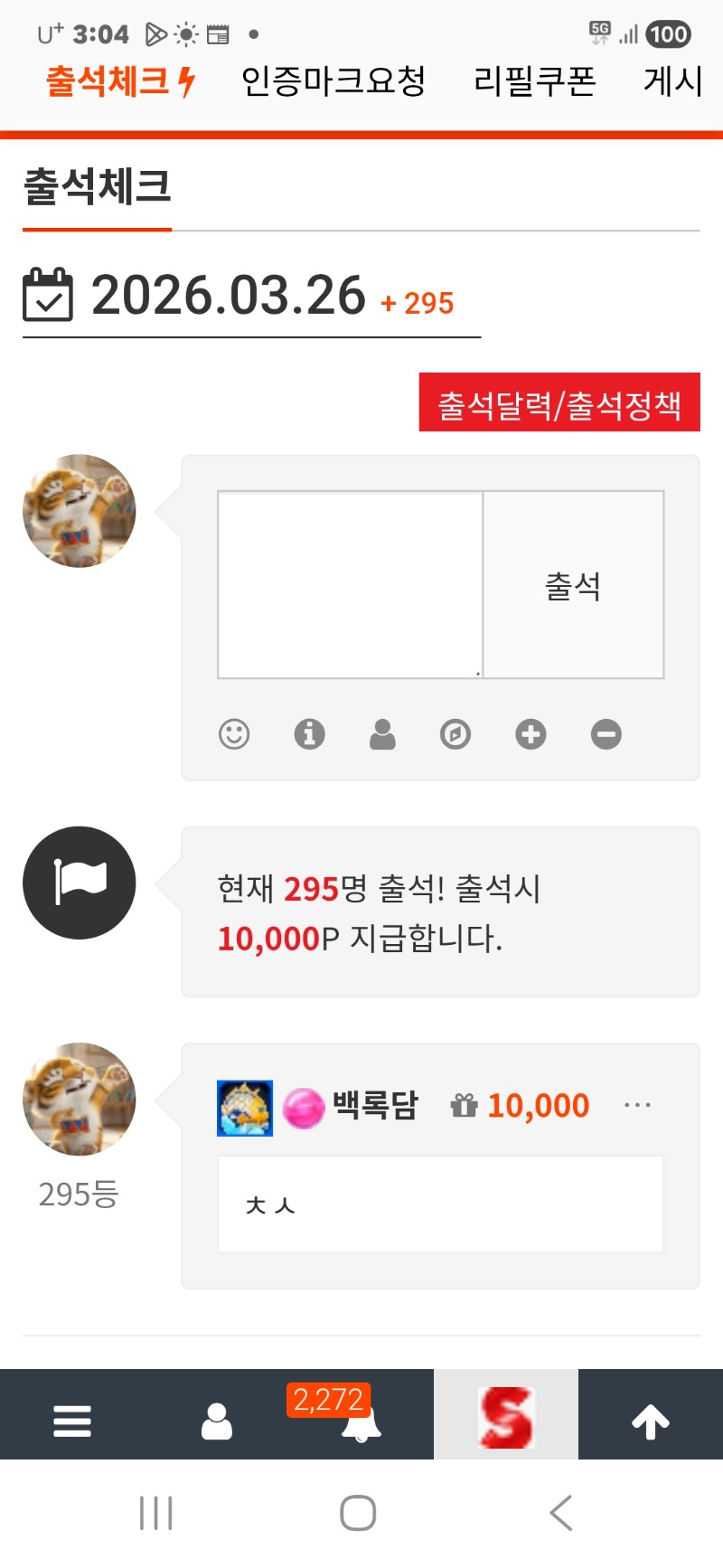
Task: Open the profile icon in the bottom bar
Action: 216,1421
